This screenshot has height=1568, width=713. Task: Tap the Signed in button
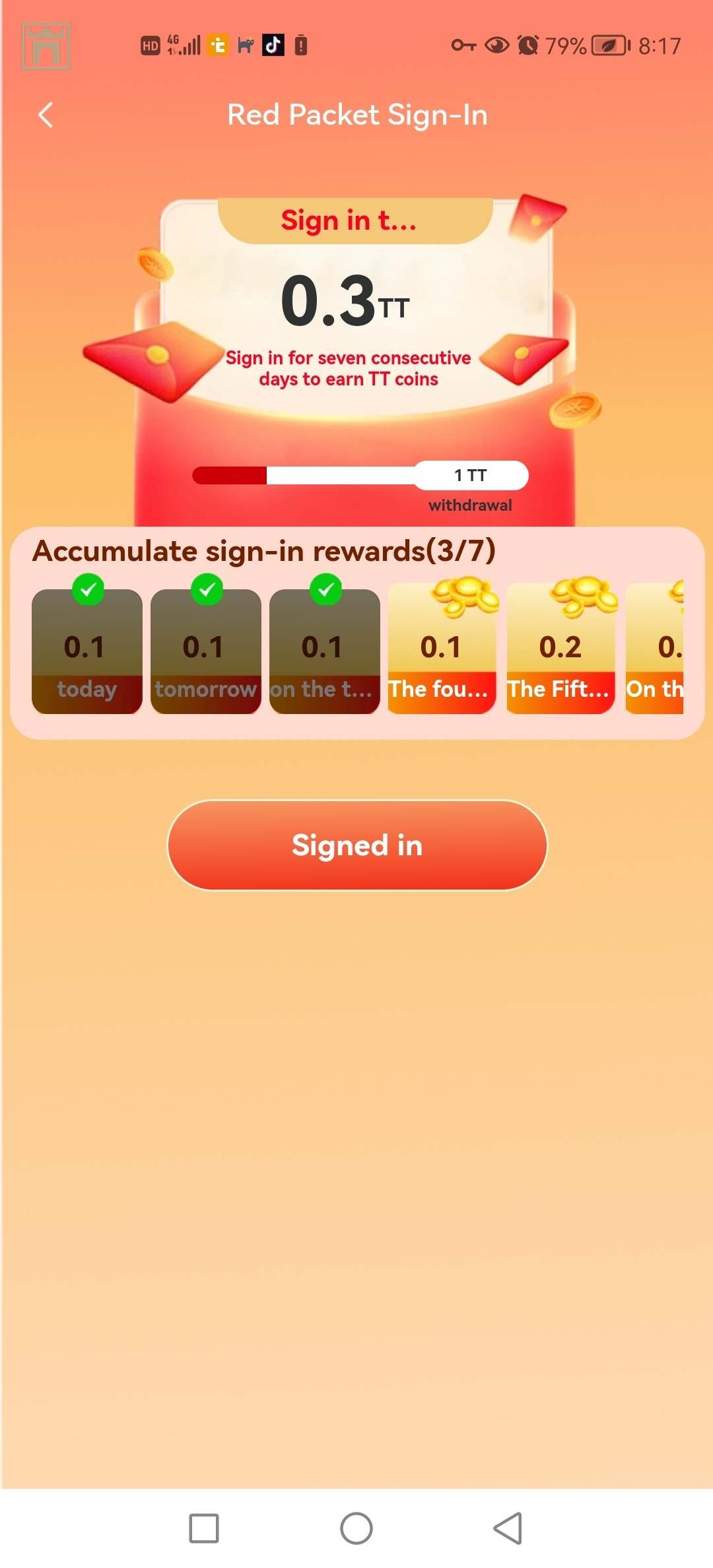pyautogui.click(x=357, y=845)
